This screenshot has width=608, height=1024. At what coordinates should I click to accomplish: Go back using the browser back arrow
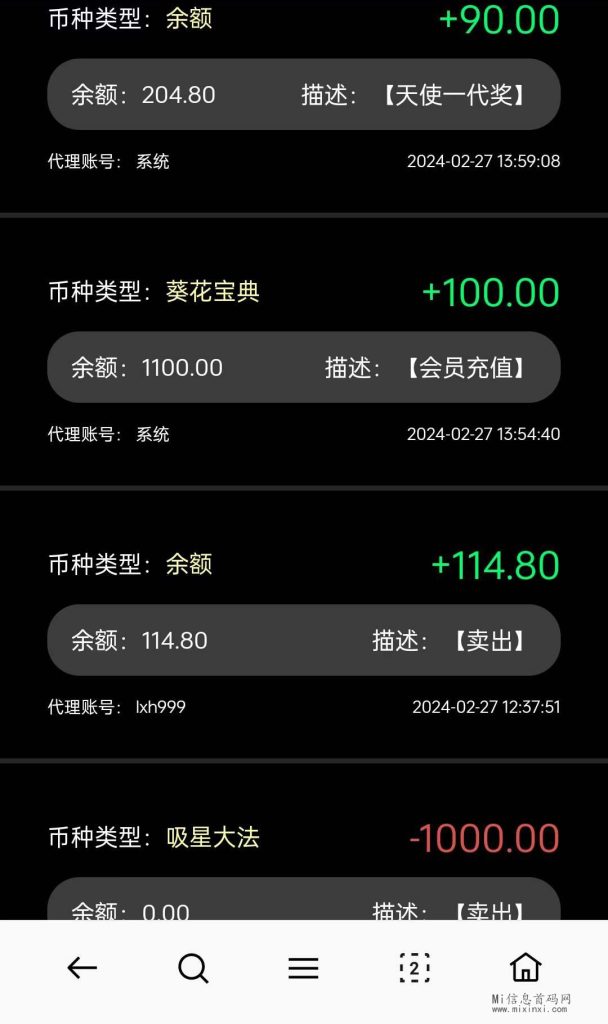point(82,967)
